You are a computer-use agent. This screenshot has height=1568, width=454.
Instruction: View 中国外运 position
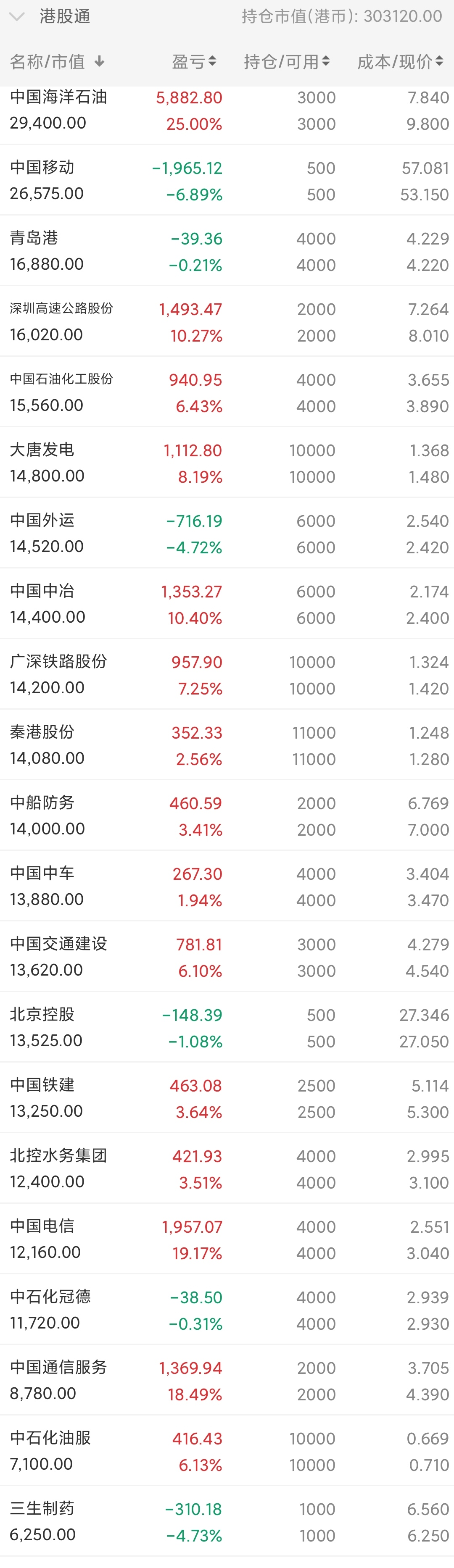pyautogui.click(x=227, y=534)
